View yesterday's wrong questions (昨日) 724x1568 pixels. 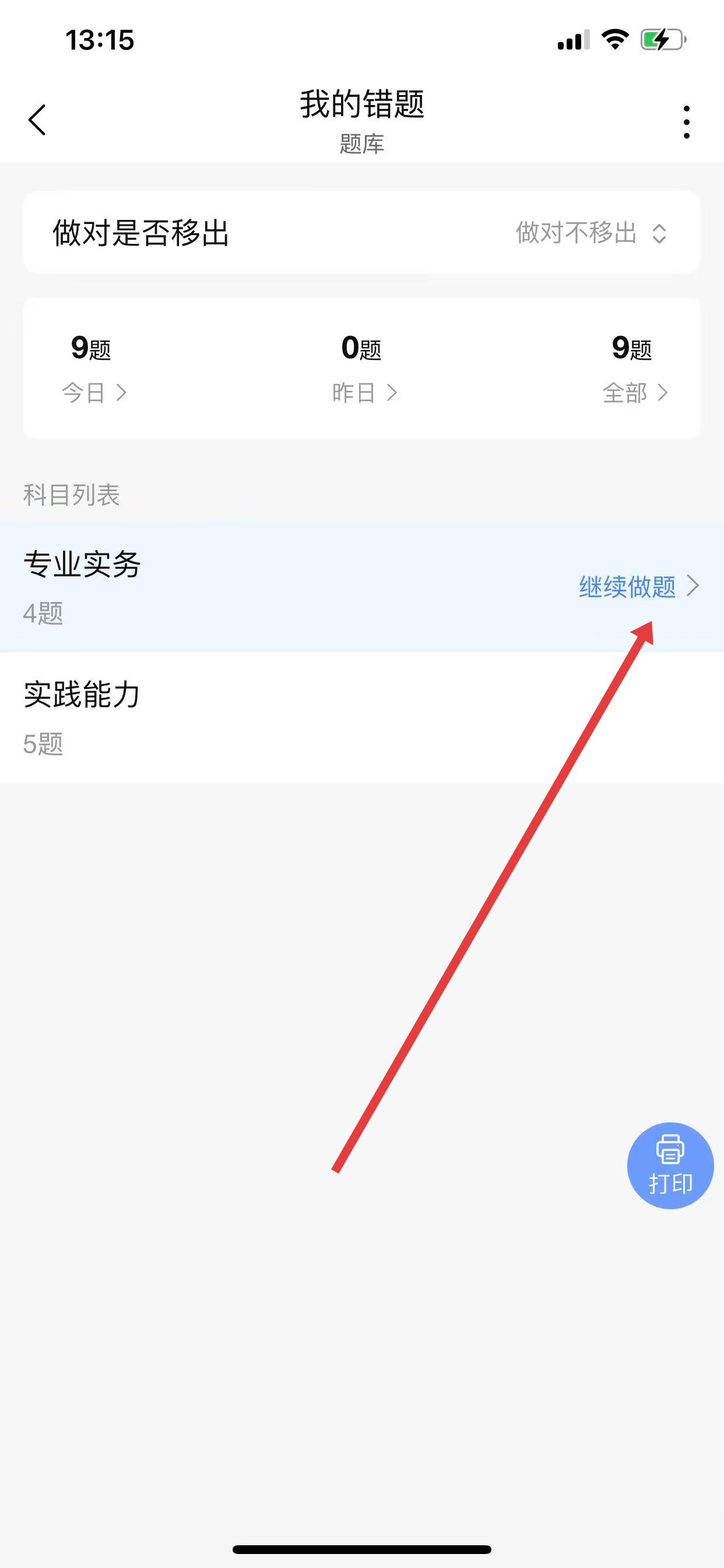(363, 367)
